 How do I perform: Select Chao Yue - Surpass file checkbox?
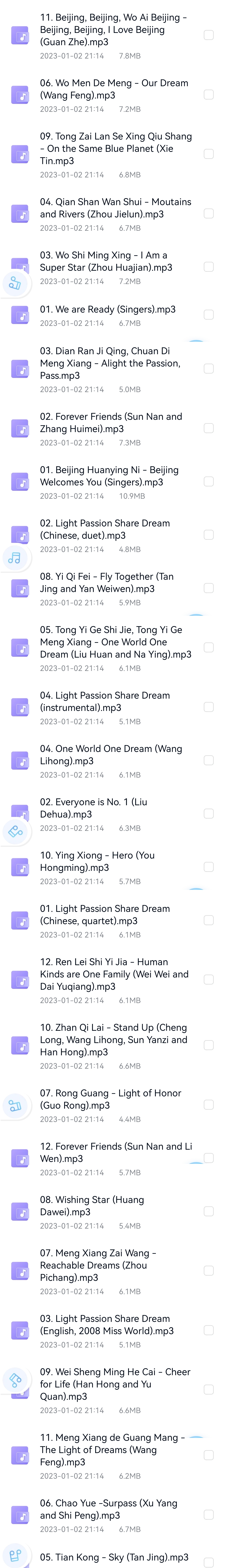209,1515
